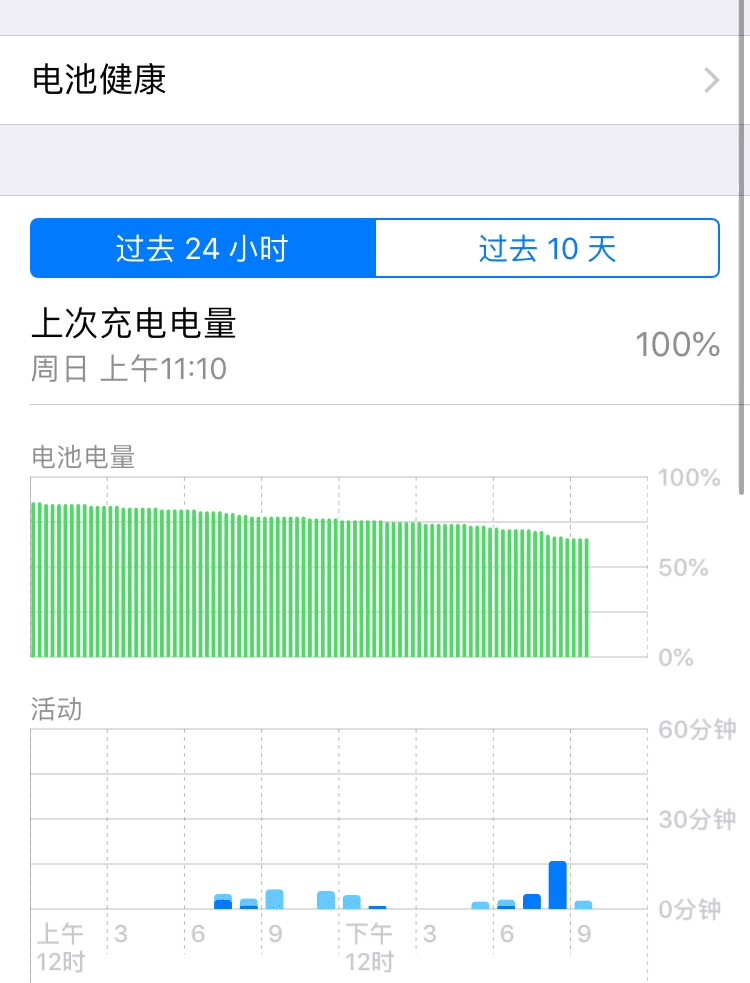This screenshot has height=983, width=750.
Task: Select the 过去 24 小时 tab
Action: click(x=201, y=248)
